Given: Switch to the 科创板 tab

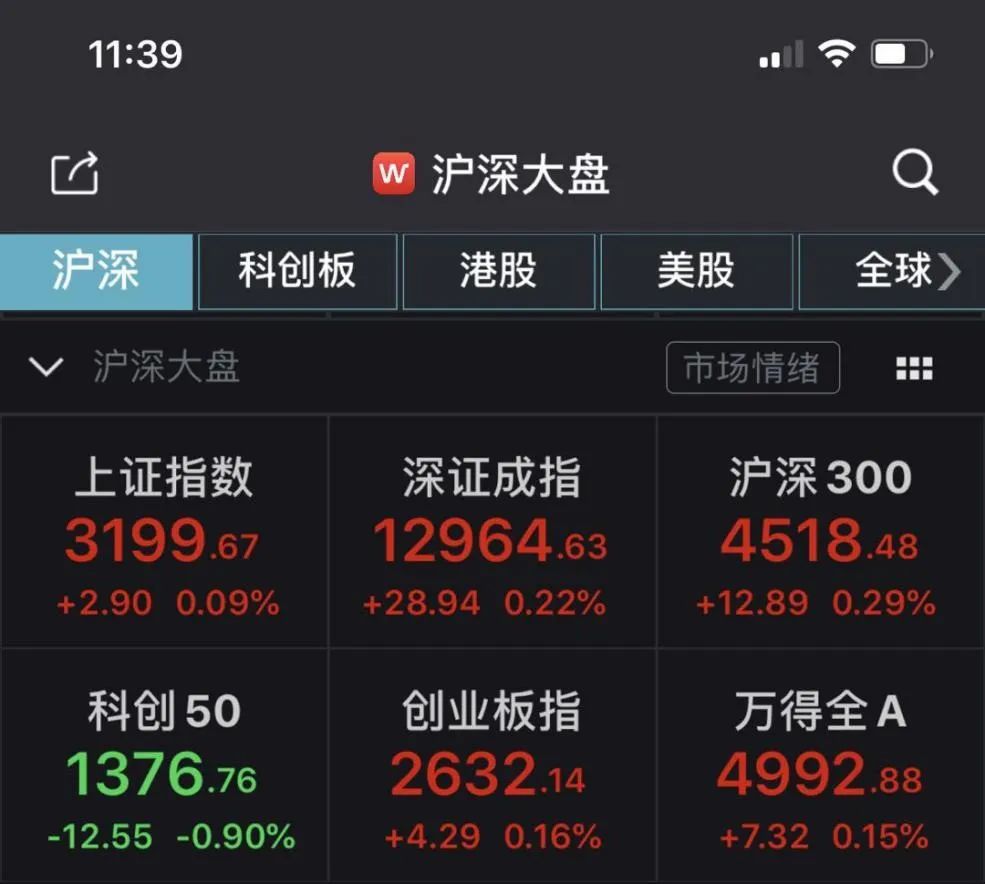Looking at the screenshot, I should coord(297,271).
